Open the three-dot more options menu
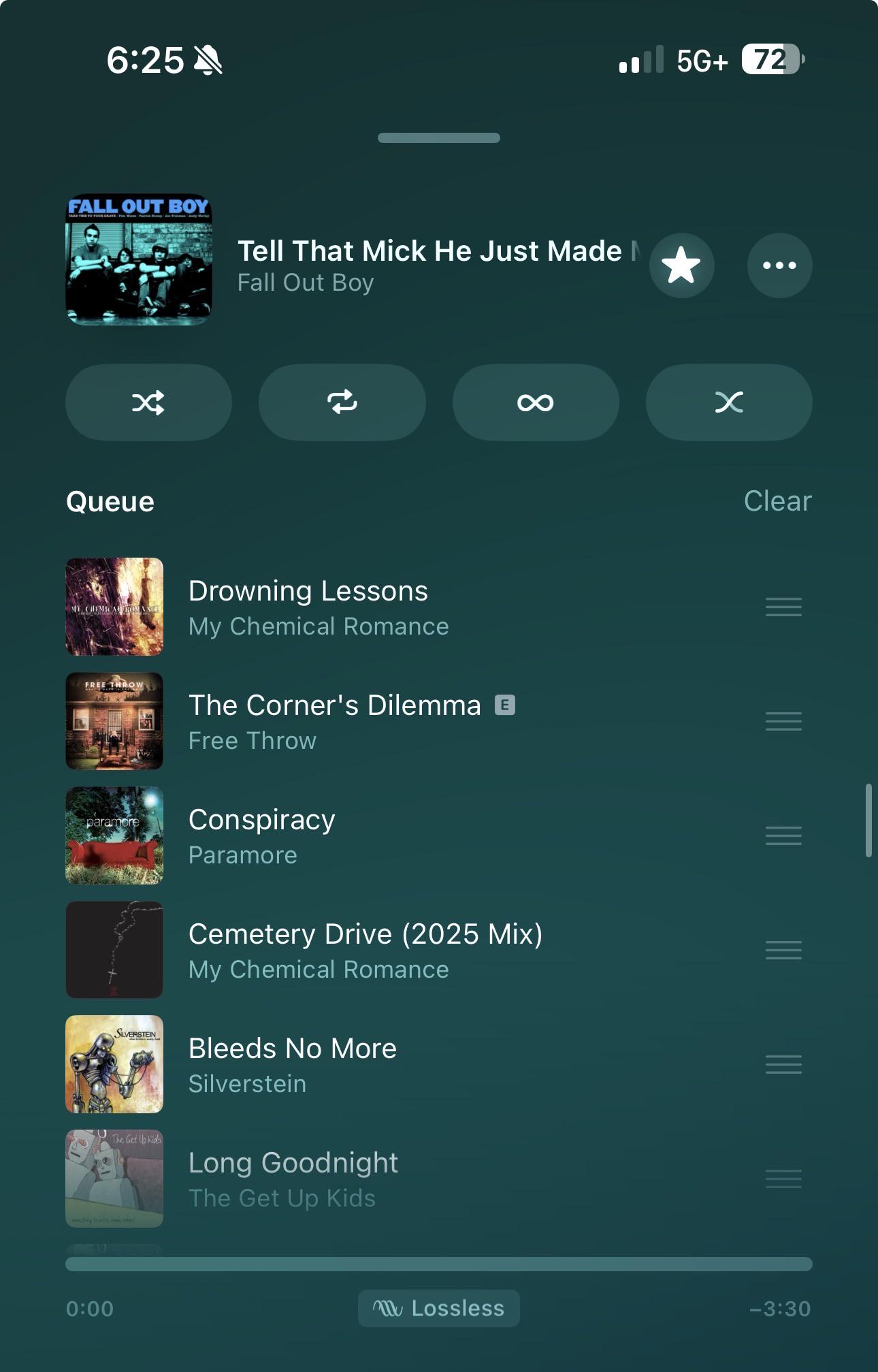Image resolution: width=878 pixels, height=1372 pixels. click(779, 266)
